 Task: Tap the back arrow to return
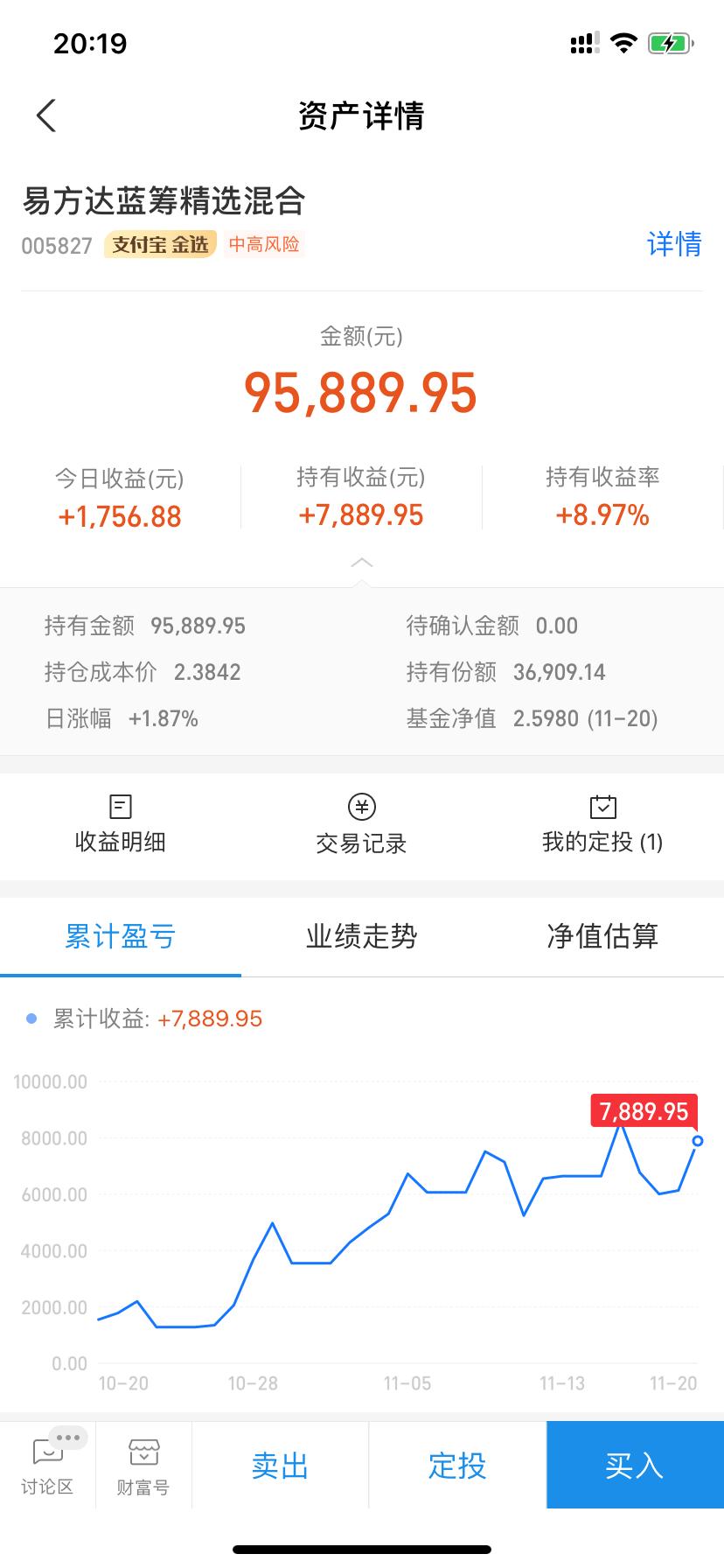pos(45,115)
